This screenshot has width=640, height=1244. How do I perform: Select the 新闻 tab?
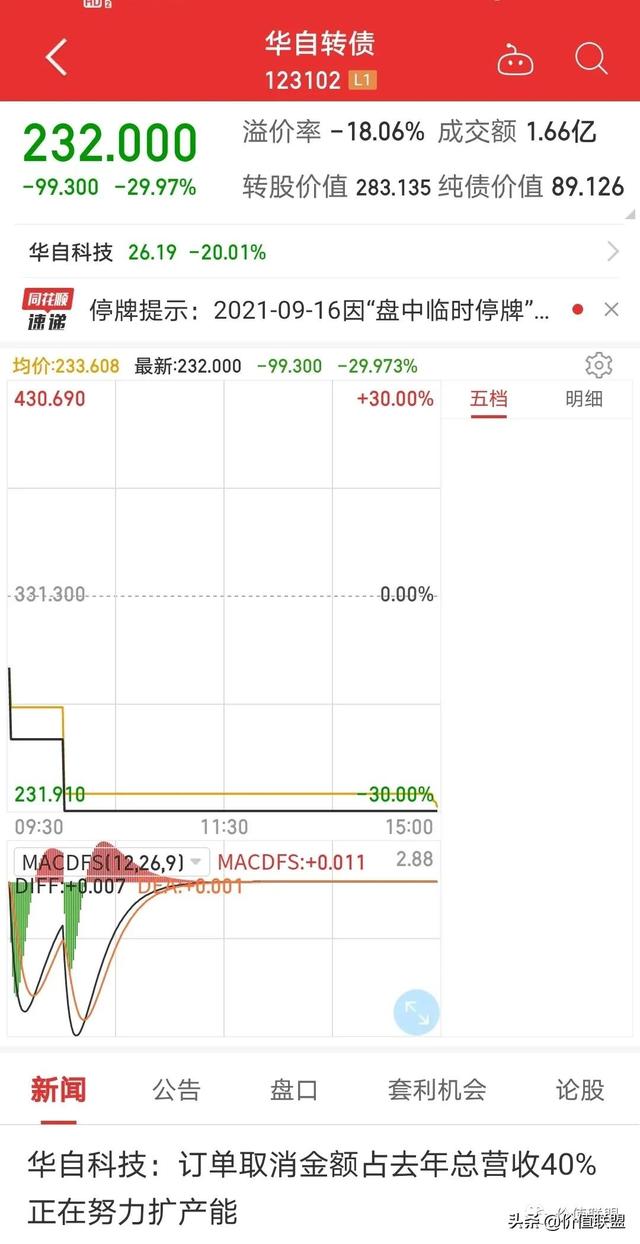58,1089
